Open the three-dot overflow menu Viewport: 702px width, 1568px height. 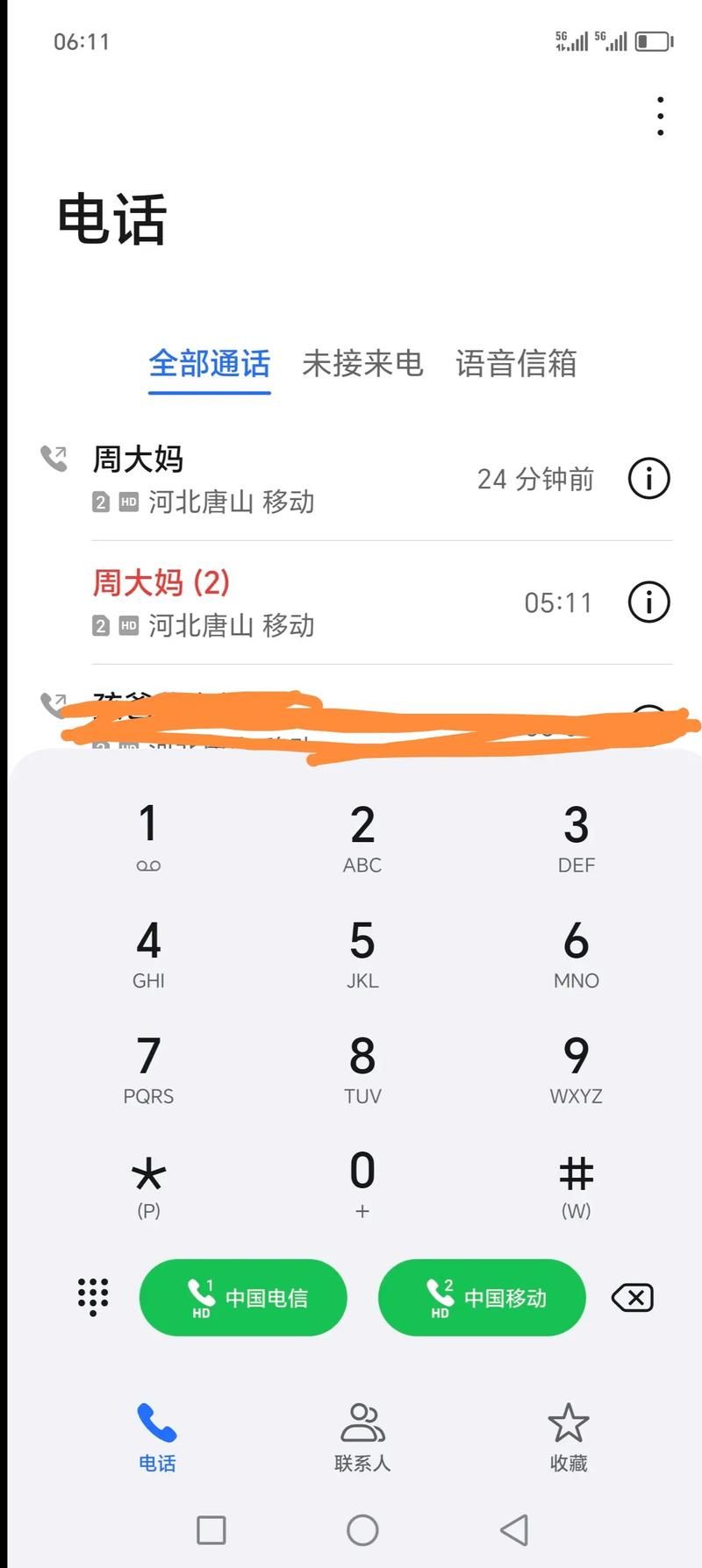click(660, 114)
